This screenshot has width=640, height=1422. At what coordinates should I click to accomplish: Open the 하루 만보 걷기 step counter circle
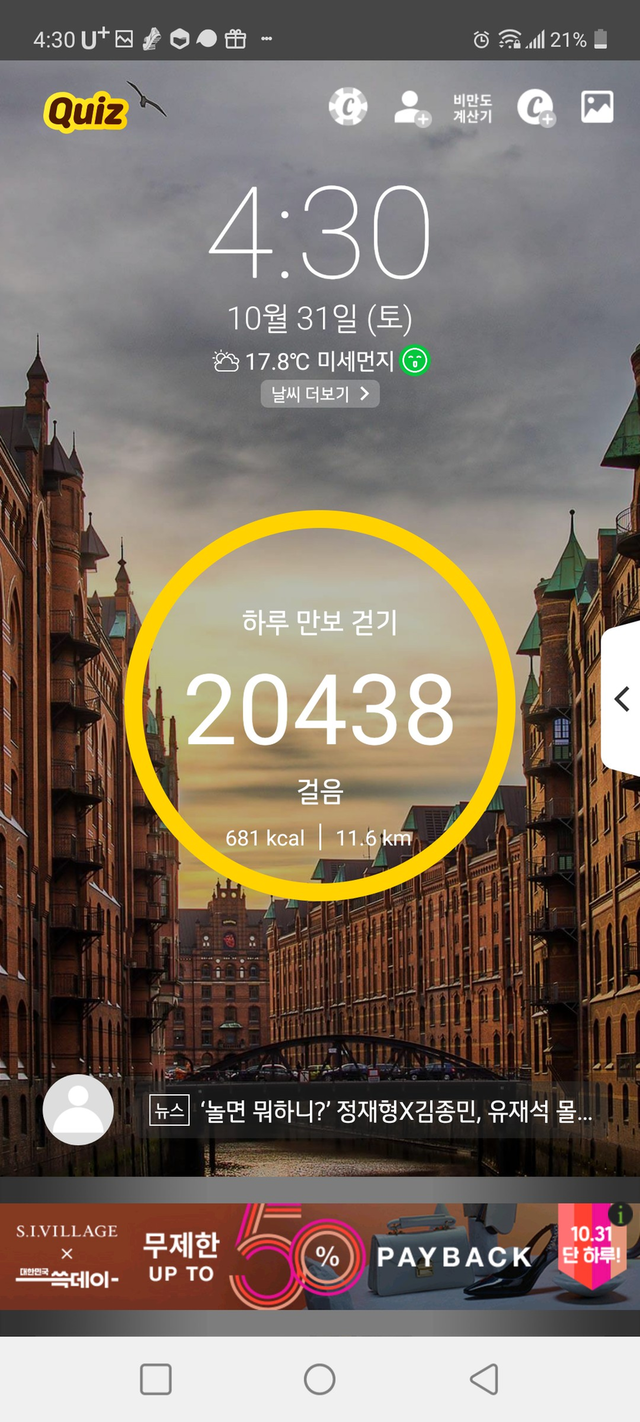320,705
